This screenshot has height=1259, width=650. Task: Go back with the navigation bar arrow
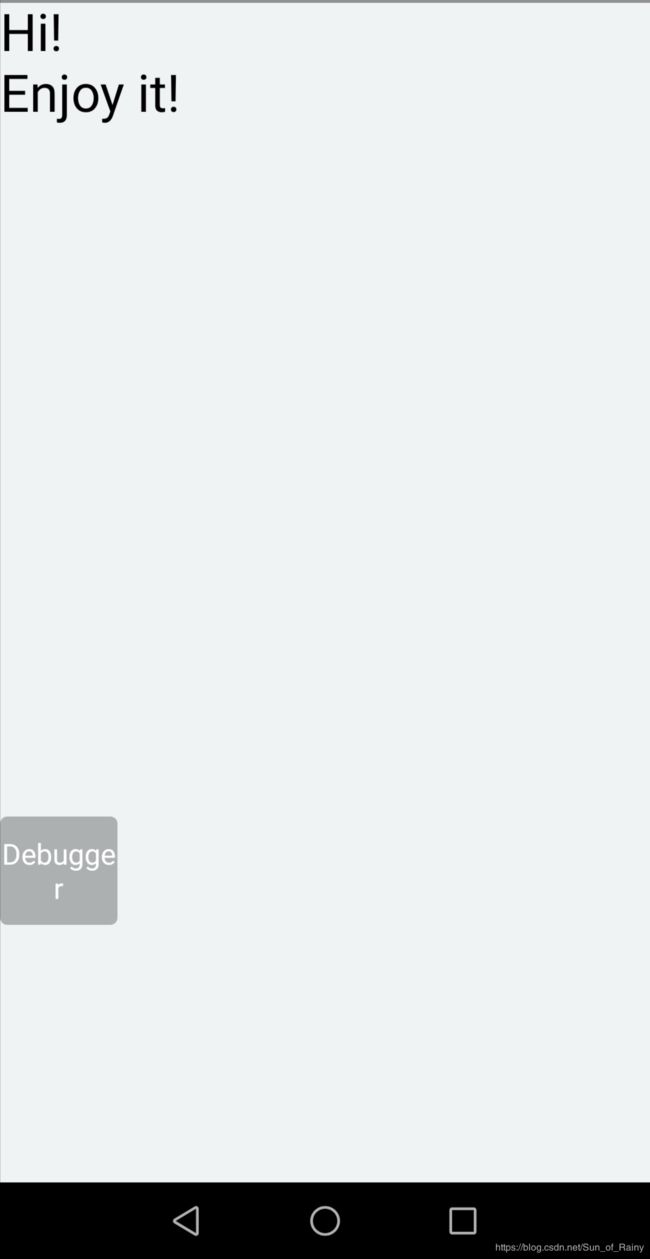pos(186,1220)
